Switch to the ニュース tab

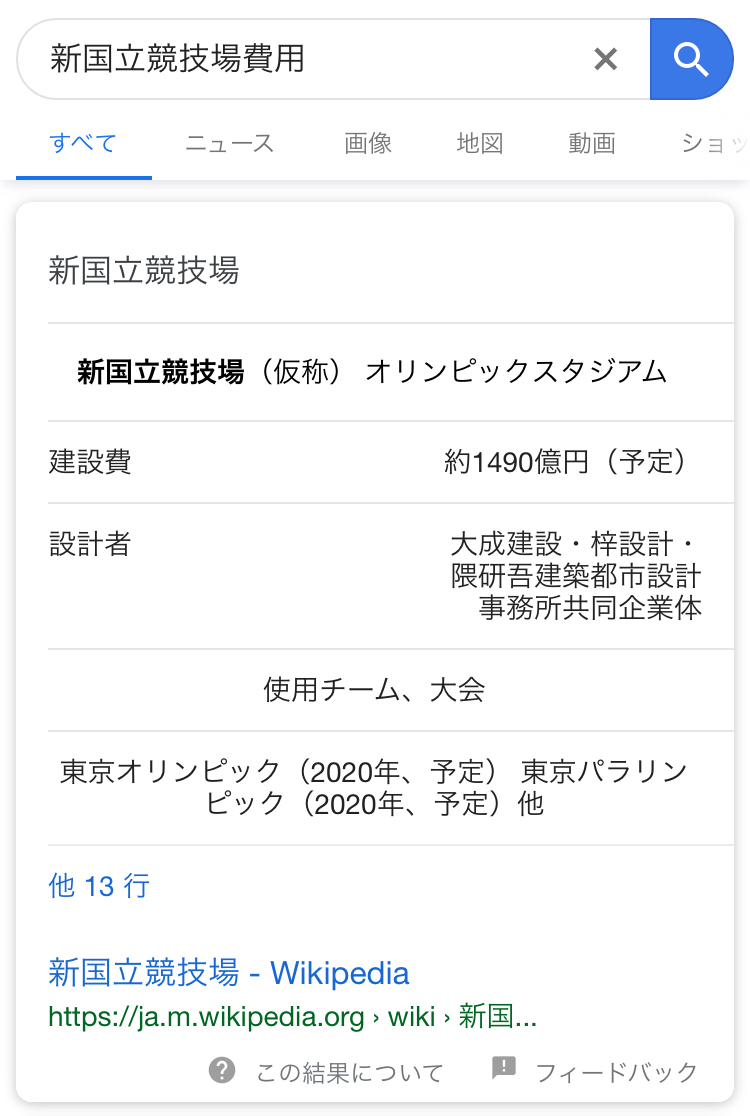click(x=228, y=143)
